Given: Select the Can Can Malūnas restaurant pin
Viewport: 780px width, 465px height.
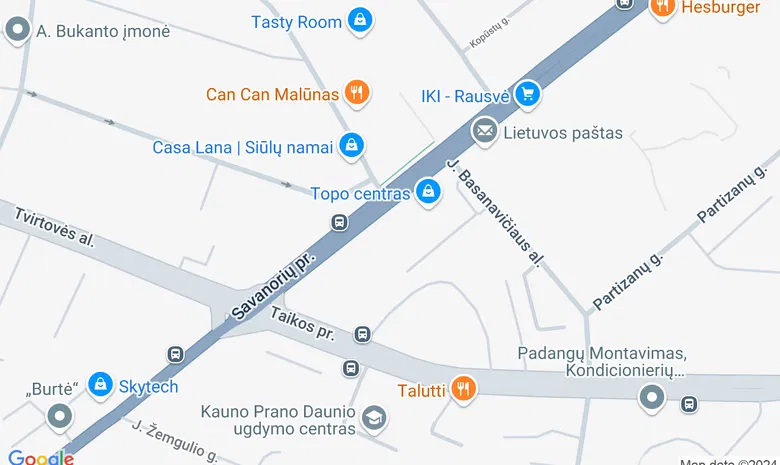Looking at the screenshot, I should [x=357, y=93].
